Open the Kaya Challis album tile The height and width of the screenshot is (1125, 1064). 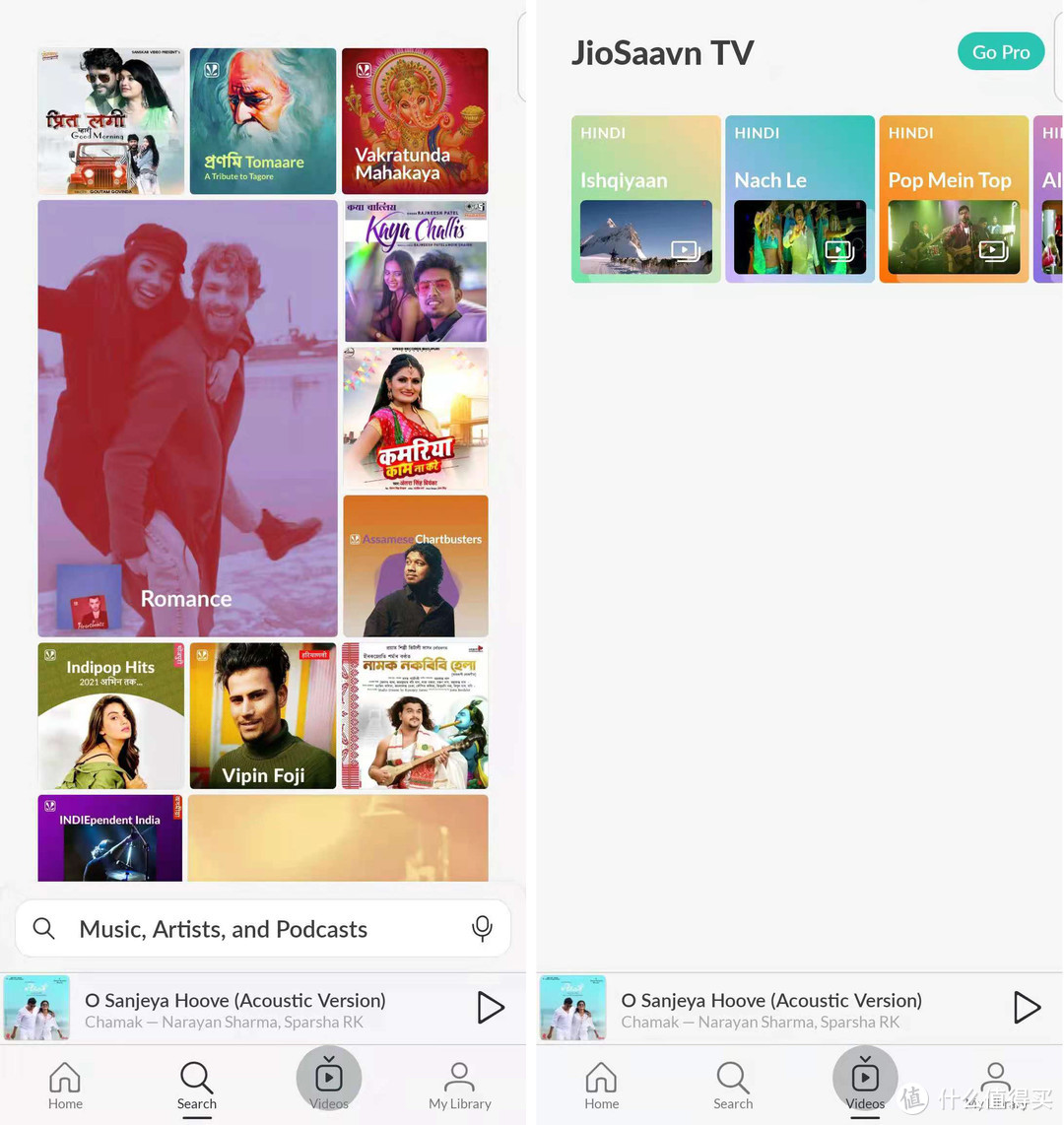click(415, 271)
